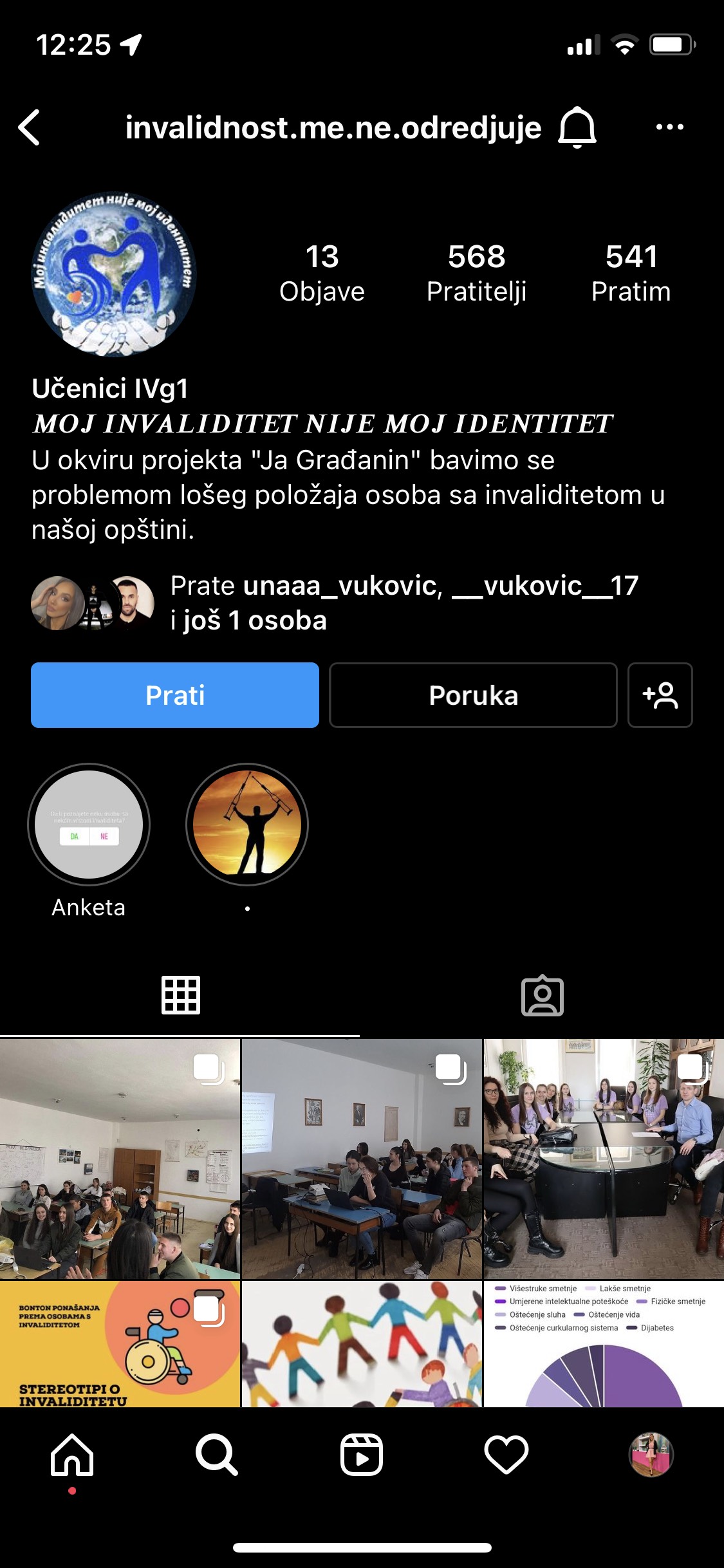Open the Poruka message button
The width and height of the screenshot is (724, 1568).
click(x=473, y=695)
